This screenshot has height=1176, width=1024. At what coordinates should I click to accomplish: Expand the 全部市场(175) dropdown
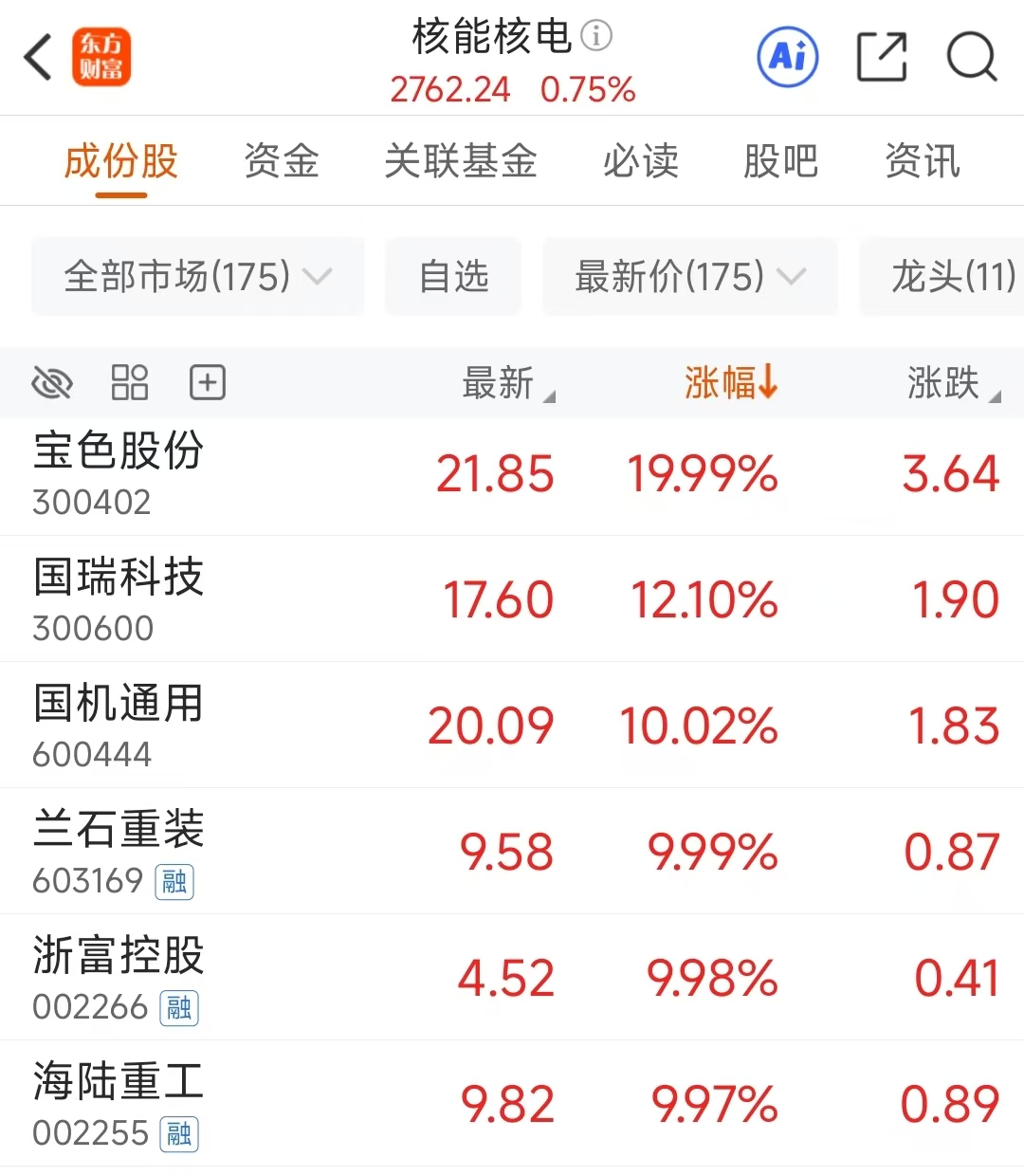click(x=196, y=277)
